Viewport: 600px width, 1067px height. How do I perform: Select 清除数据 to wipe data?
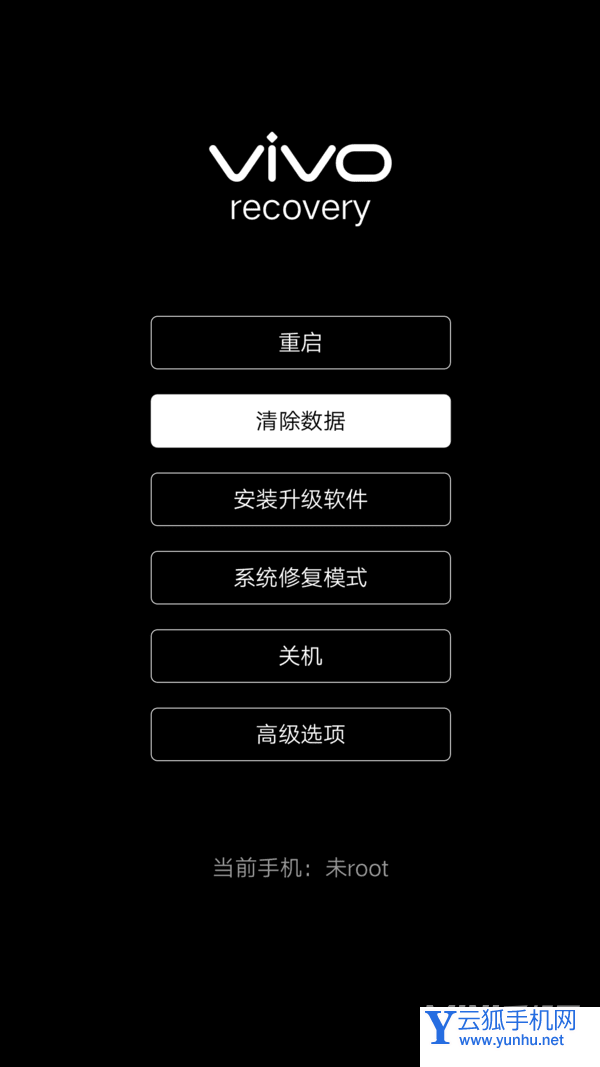coord(300,421)
